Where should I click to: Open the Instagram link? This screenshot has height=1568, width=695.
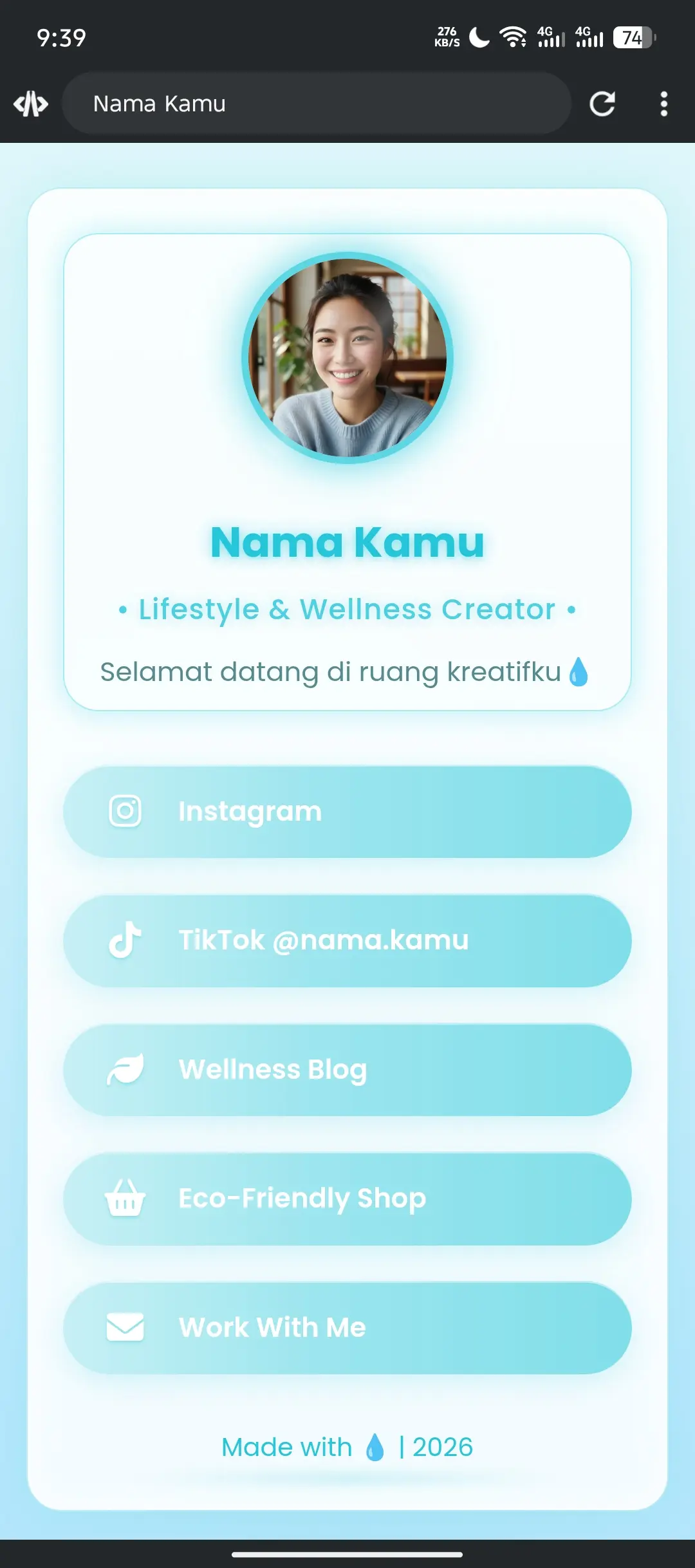(347, 812)
